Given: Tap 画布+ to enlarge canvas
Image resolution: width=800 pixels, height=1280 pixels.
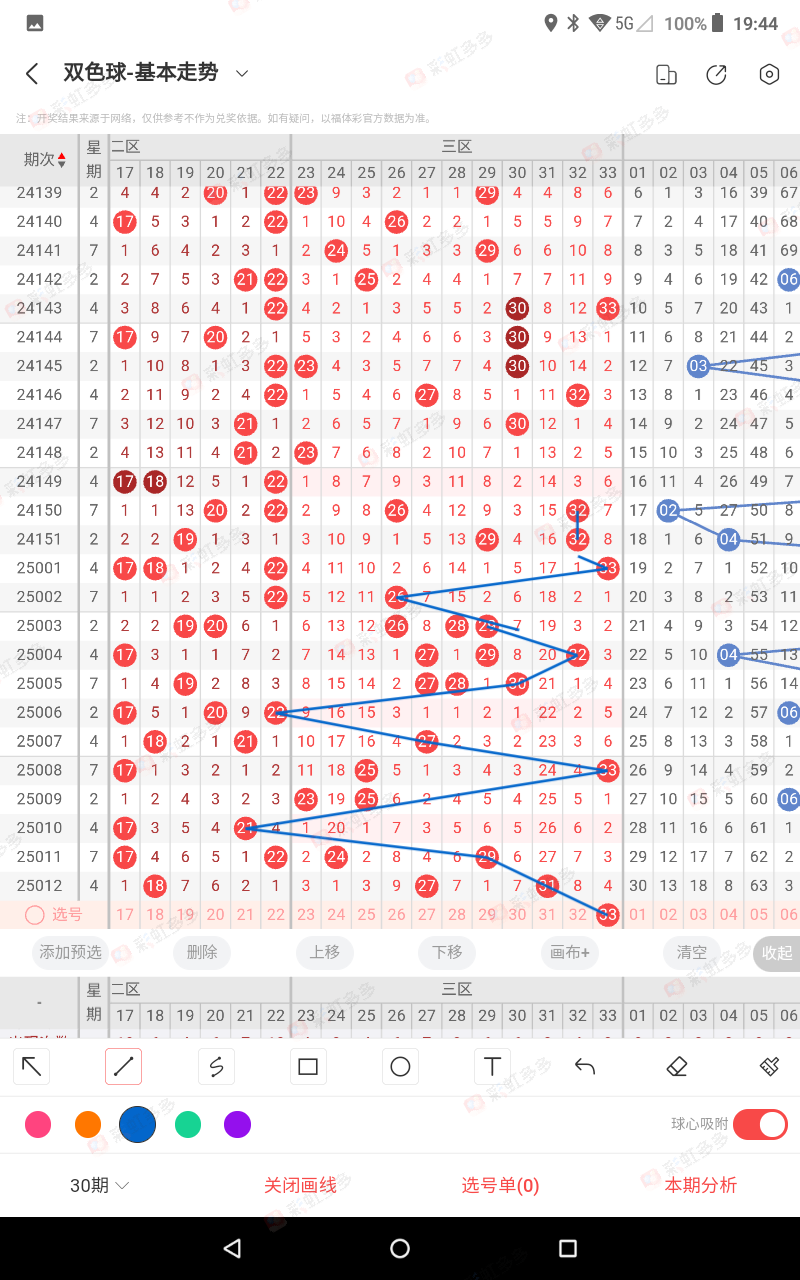Looking at the screenshot, I should [570, 952].
